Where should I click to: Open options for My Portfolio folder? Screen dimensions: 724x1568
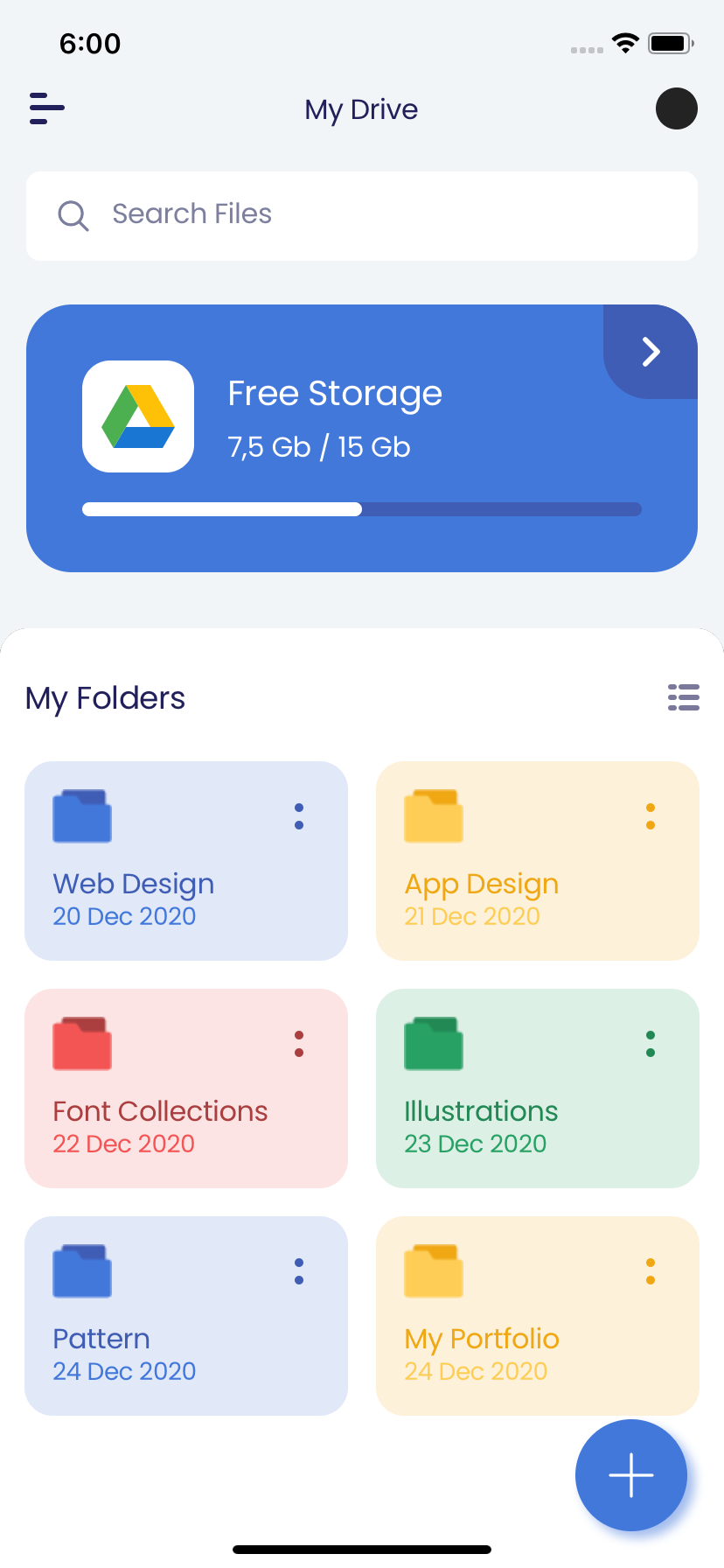click(x=651, y=1271)
